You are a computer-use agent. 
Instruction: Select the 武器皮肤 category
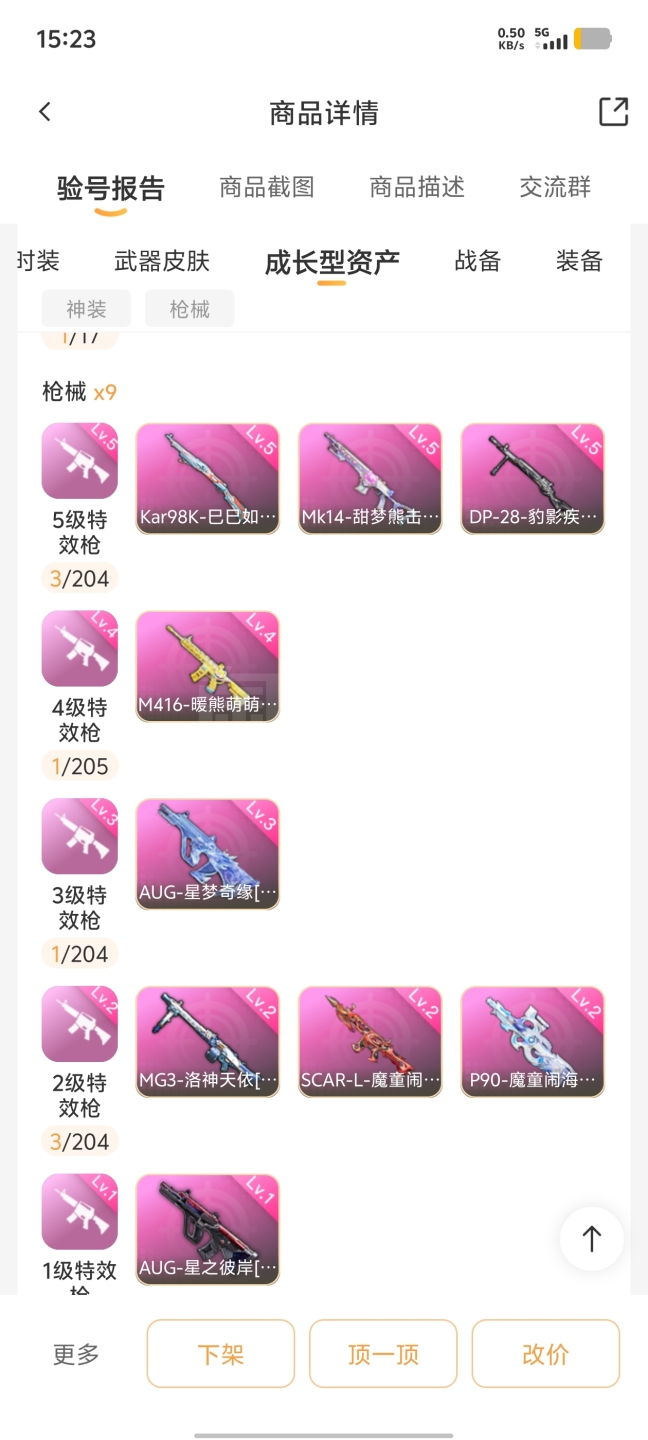pos(162,262)
